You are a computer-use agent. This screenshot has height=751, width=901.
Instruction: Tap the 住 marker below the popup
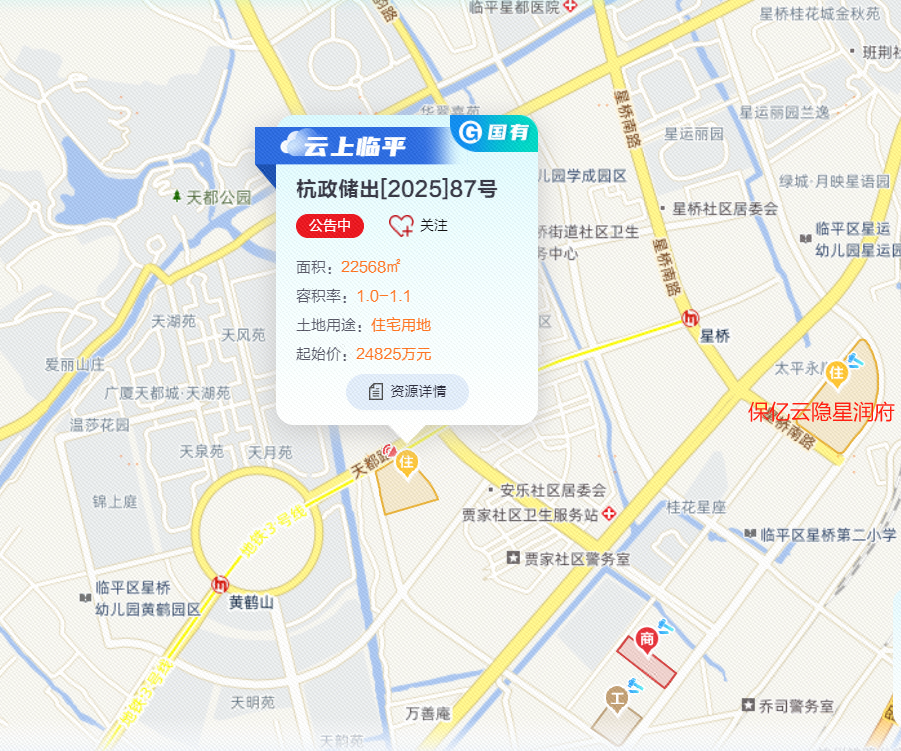coord(407,463)
